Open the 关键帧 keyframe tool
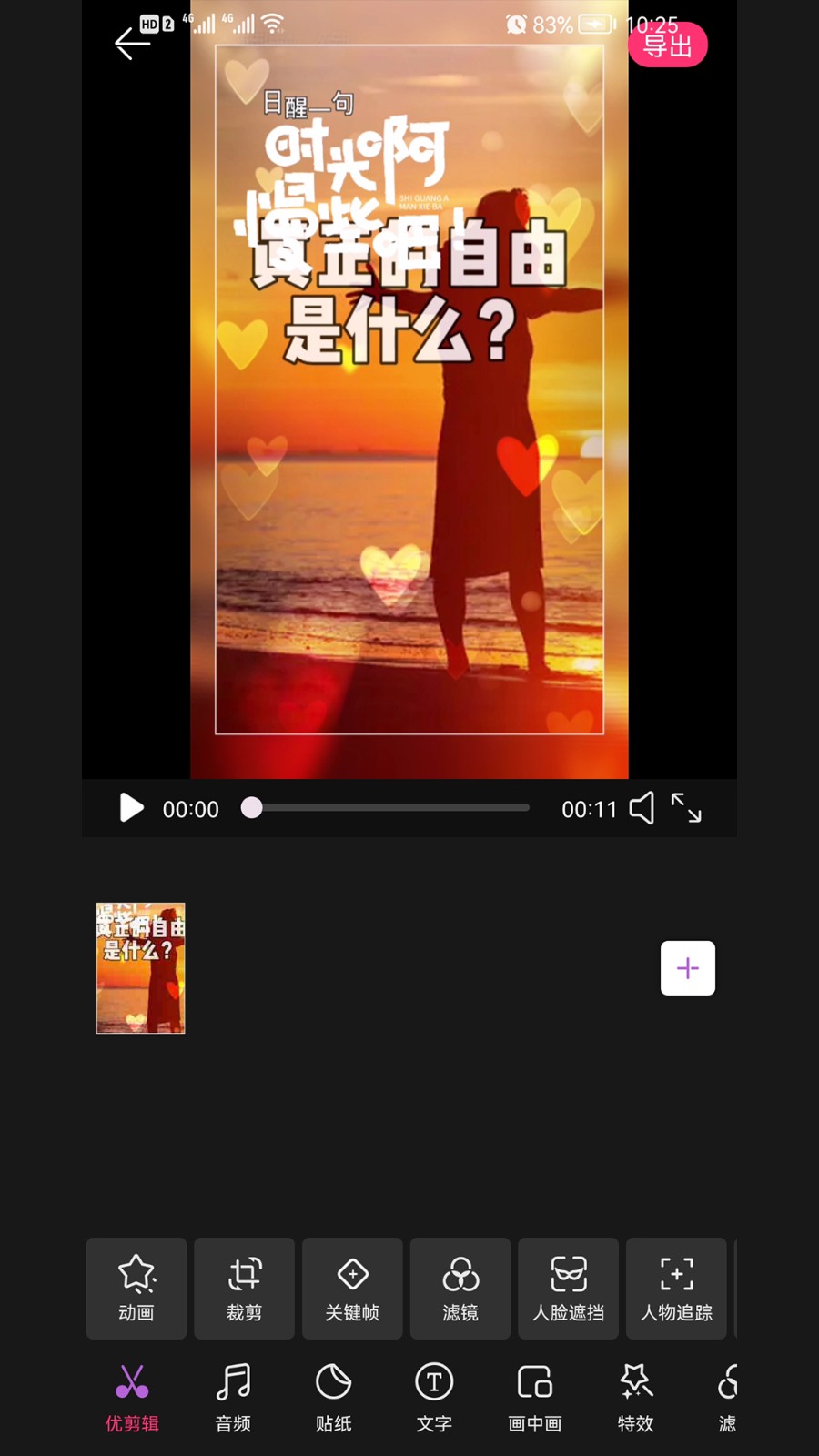This screenshot has width=819, height=1456. point(352,1288)
